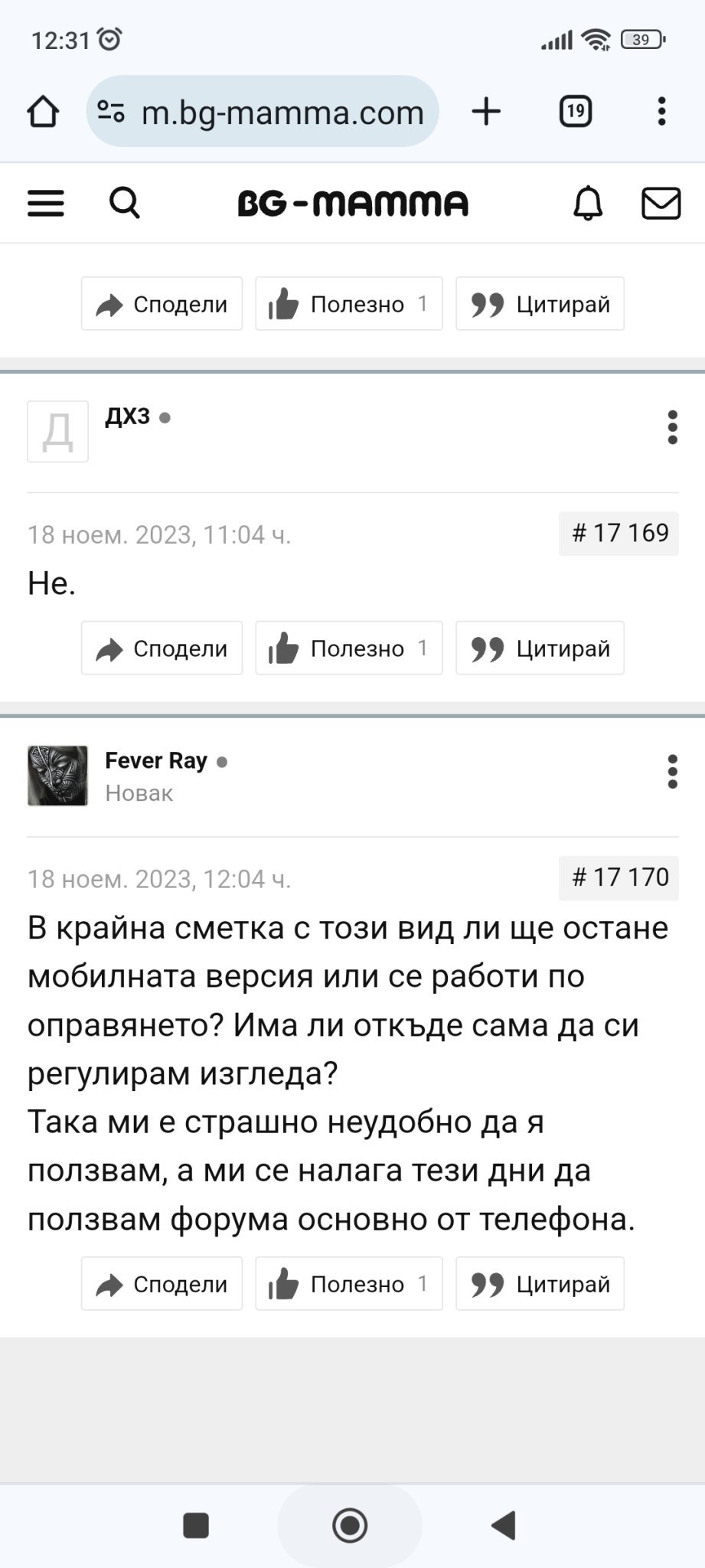The image size is (705, 1568).
Task: Open the messages envelope
Action: pos(661,204)
